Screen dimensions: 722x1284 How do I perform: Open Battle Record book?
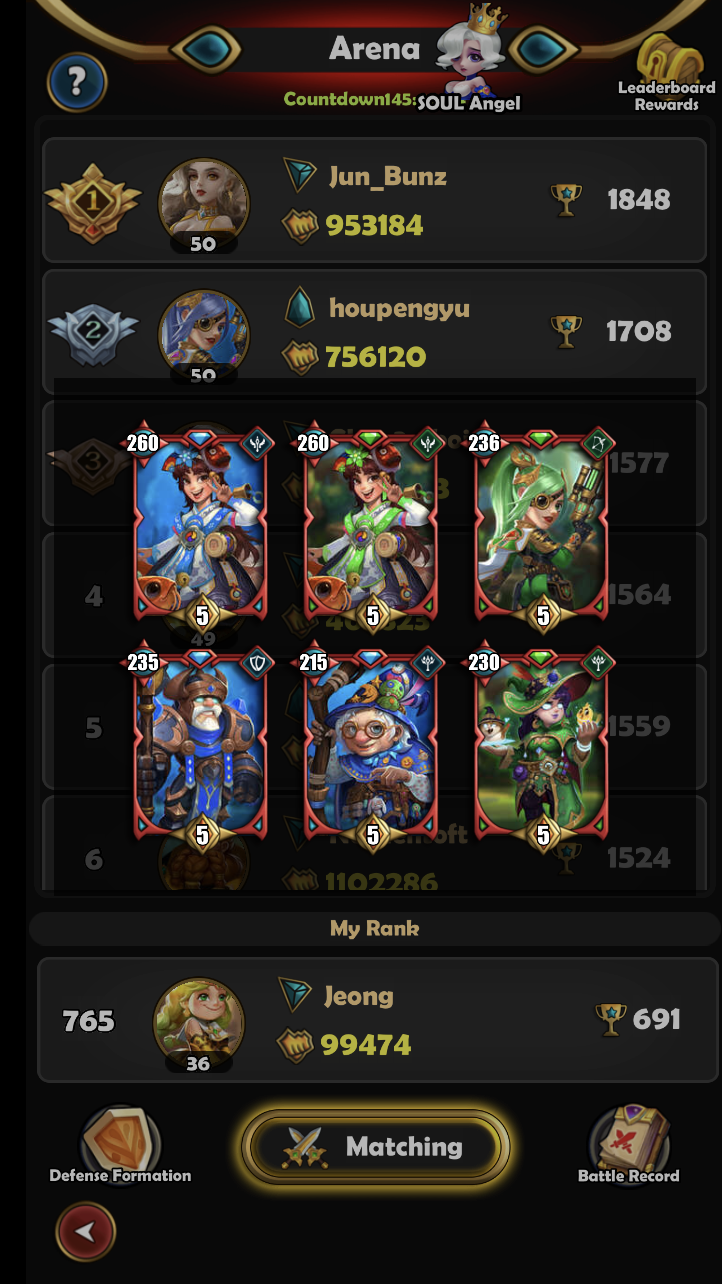pos(628,1146)
